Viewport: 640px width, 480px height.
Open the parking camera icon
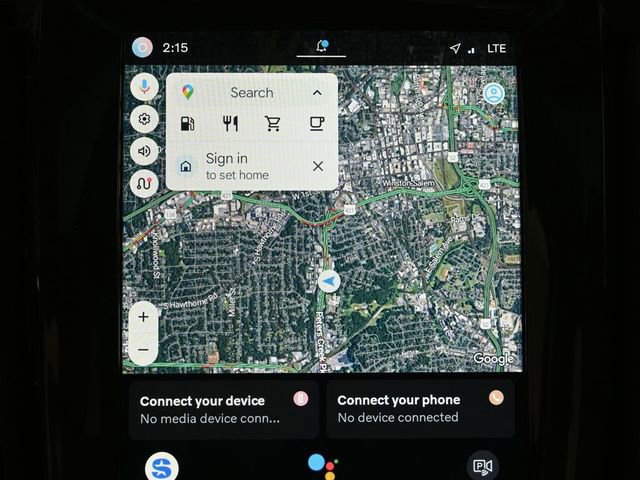pyautogui.click(x=482, y=466)
